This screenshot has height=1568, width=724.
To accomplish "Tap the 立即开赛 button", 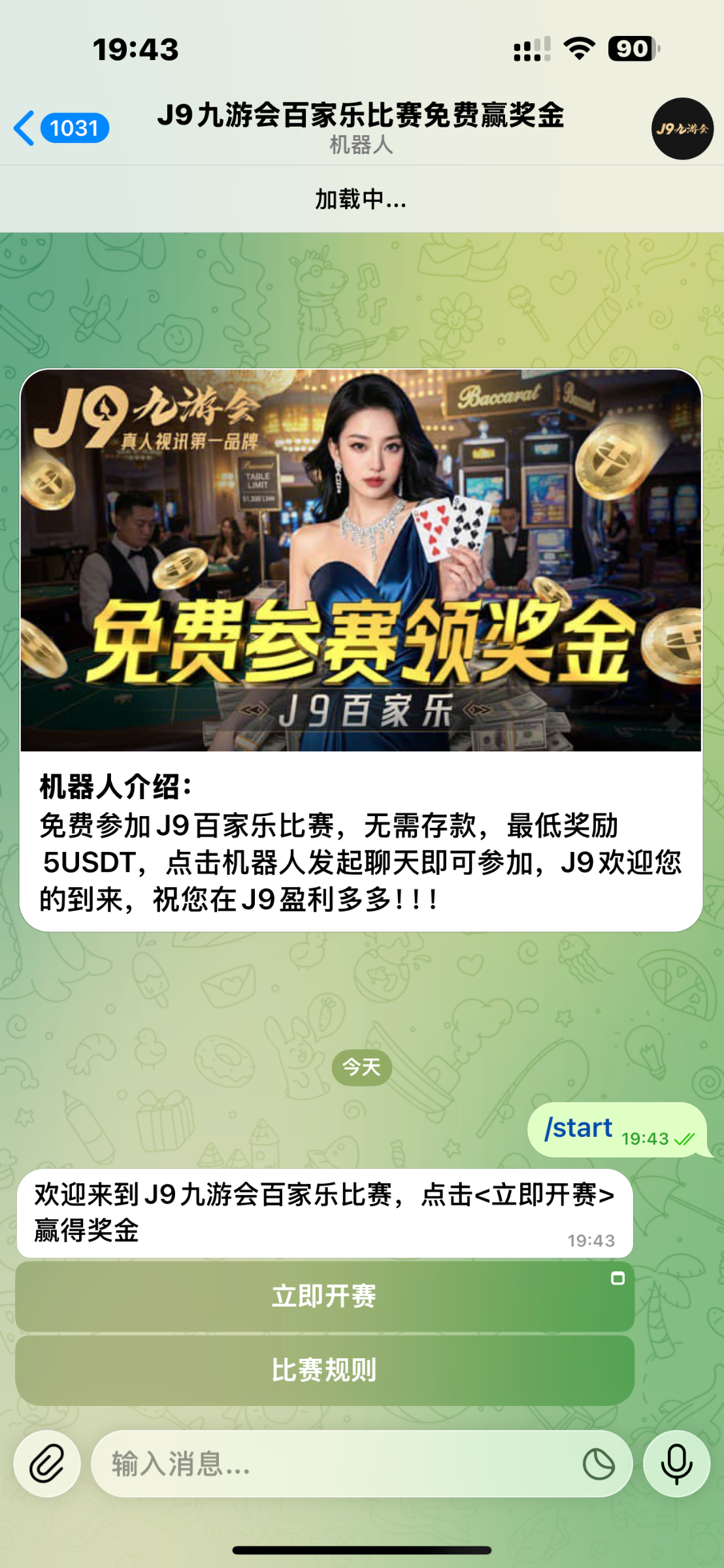I will (324, 1296).
